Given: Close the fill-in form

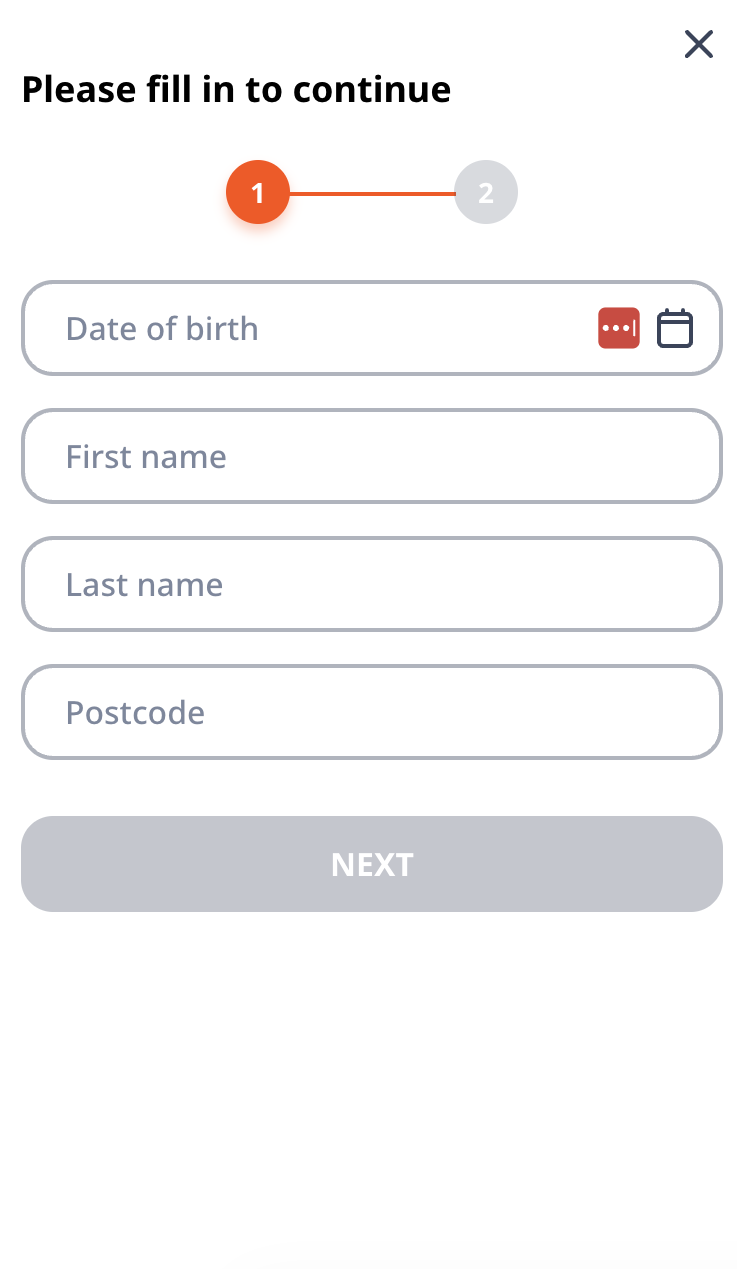Looking at the screenshot, I should [x=698, y=44].
